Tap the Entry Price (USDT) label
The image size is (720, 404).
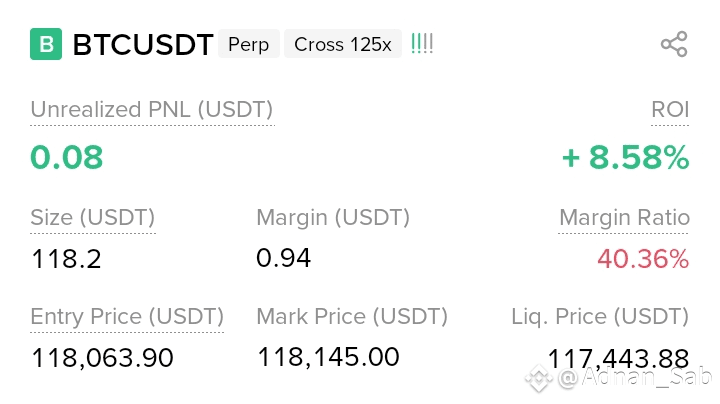127,317
